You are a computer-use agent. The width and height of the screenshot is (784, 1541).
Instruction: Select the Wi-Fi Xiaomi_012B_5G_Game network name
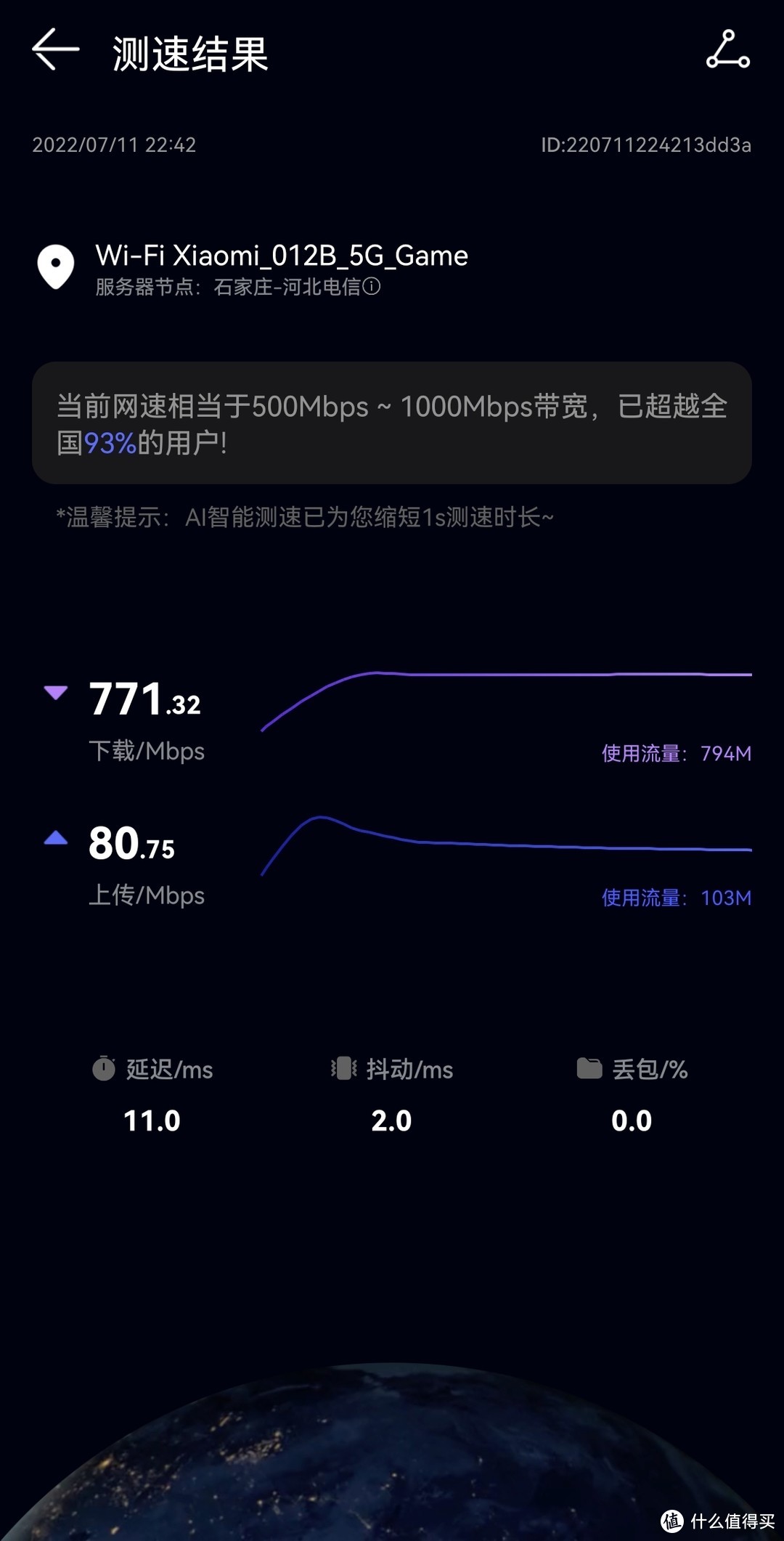point(282,256)
